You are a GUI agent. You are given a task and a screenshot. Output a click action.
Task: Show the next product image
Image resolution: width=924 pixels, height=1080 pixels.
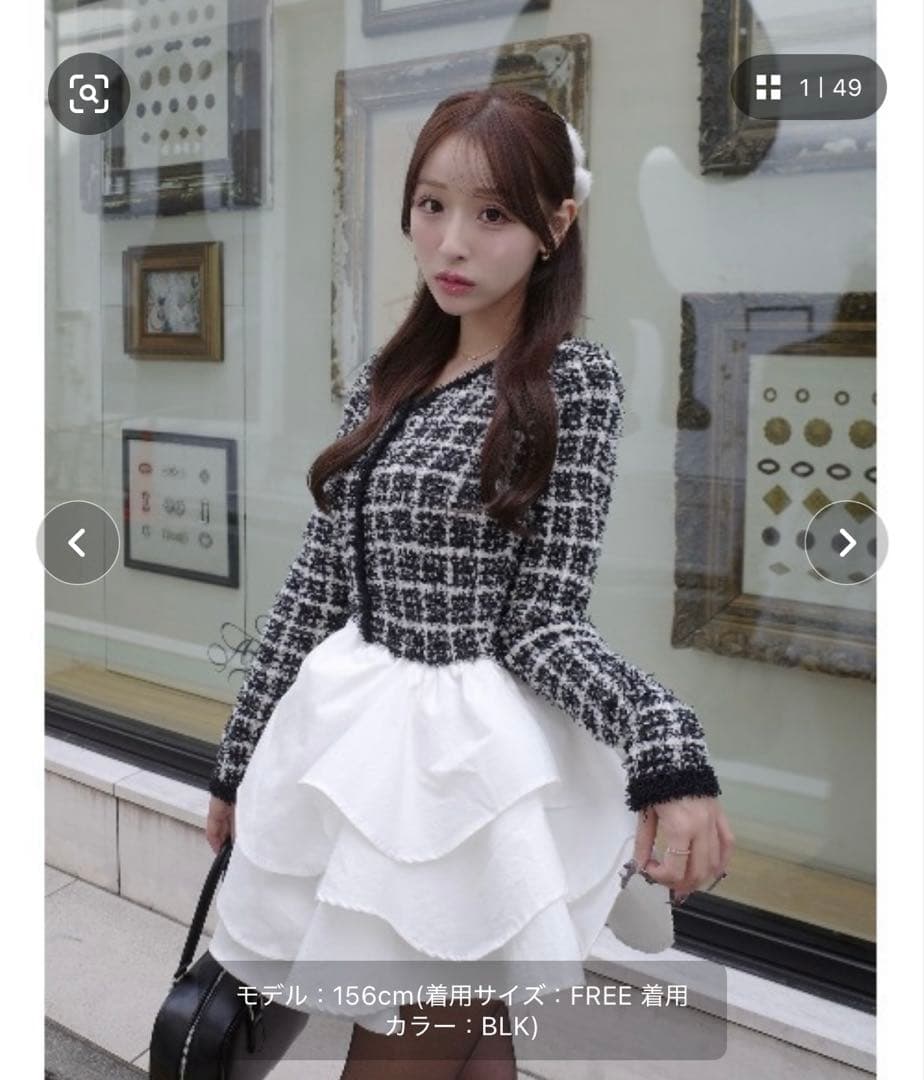pyautogui.click(x=846, y=543)
